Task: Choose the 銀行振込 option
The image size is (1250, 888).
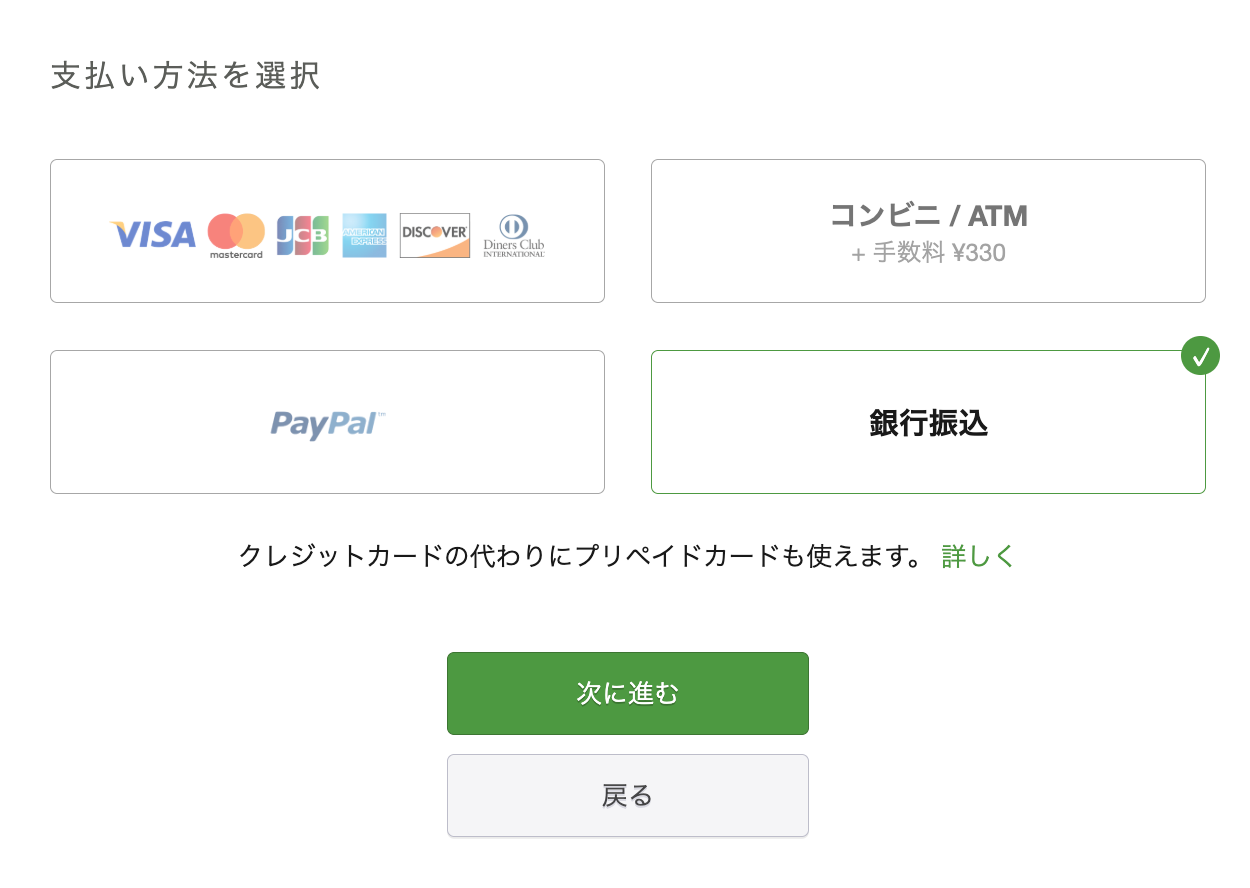Action: click(x=928, y=422)
